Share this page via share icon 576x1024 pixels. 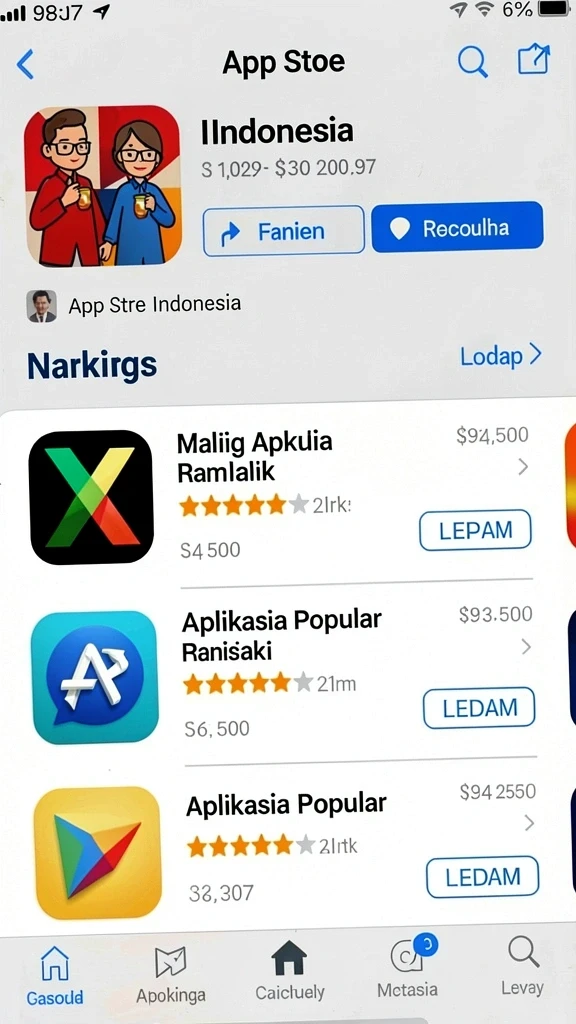click(534, 61)
